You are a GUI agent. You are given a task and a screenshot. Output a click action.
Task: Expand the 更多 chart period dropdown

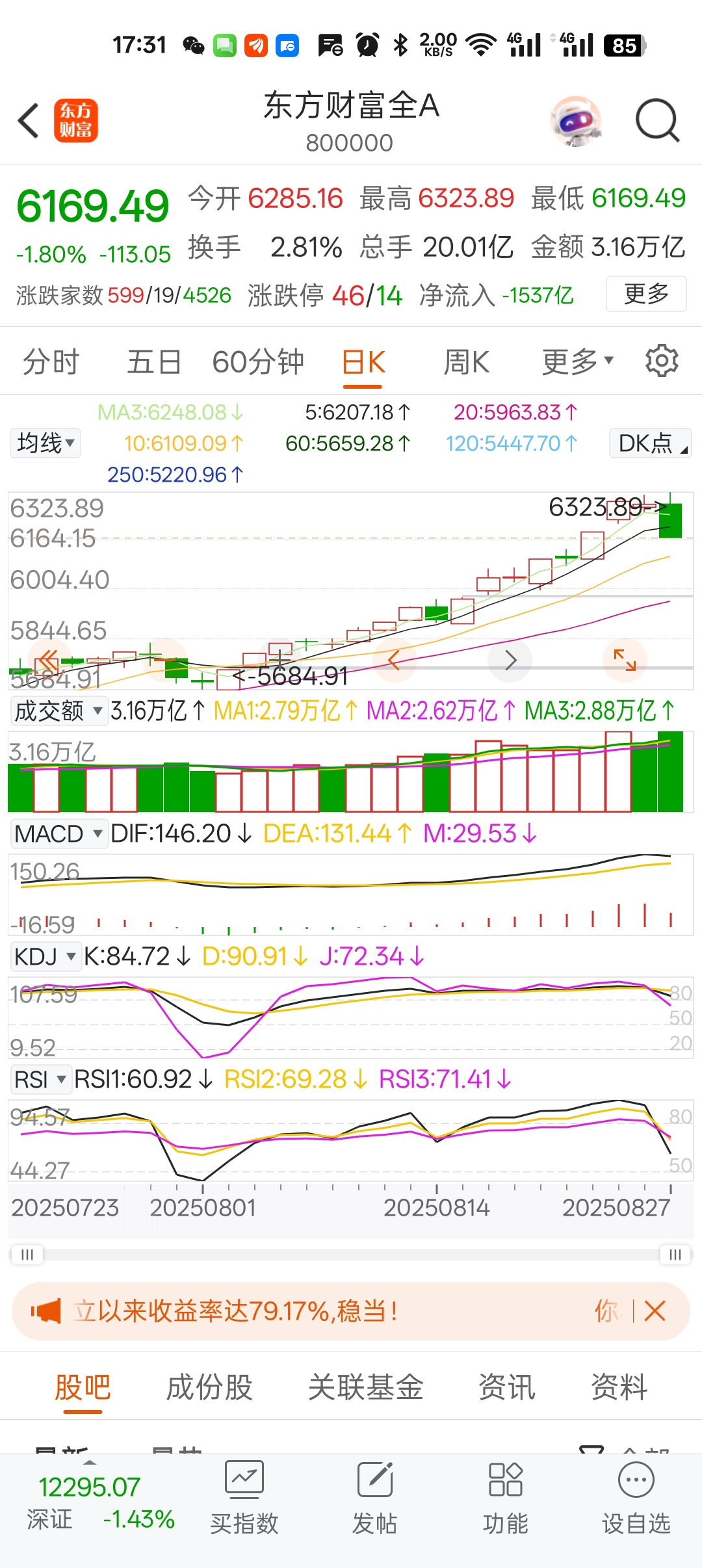[577, 361]
